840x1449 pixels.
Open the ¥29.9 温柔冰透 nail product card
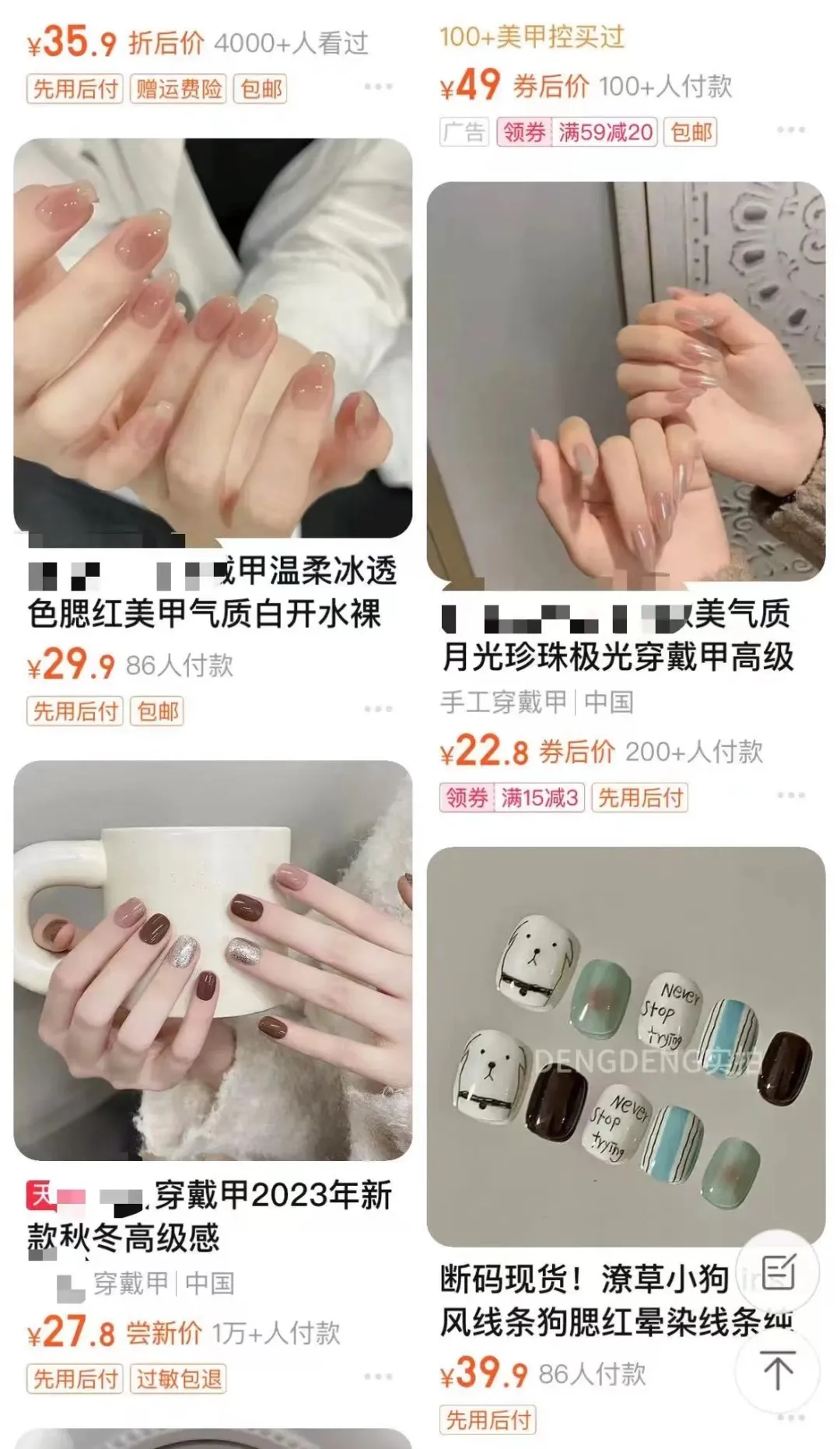212,339
